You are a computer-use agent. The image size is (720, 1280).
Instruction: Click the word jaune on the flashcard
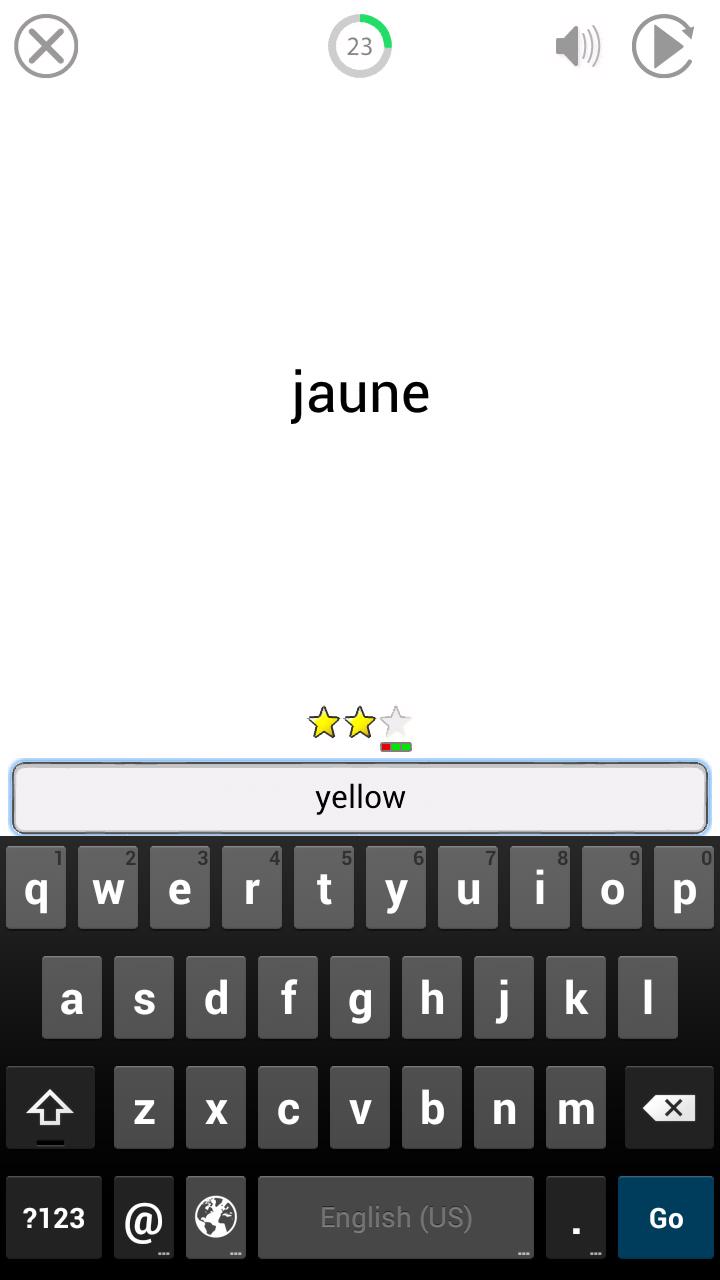pos(360,392)
